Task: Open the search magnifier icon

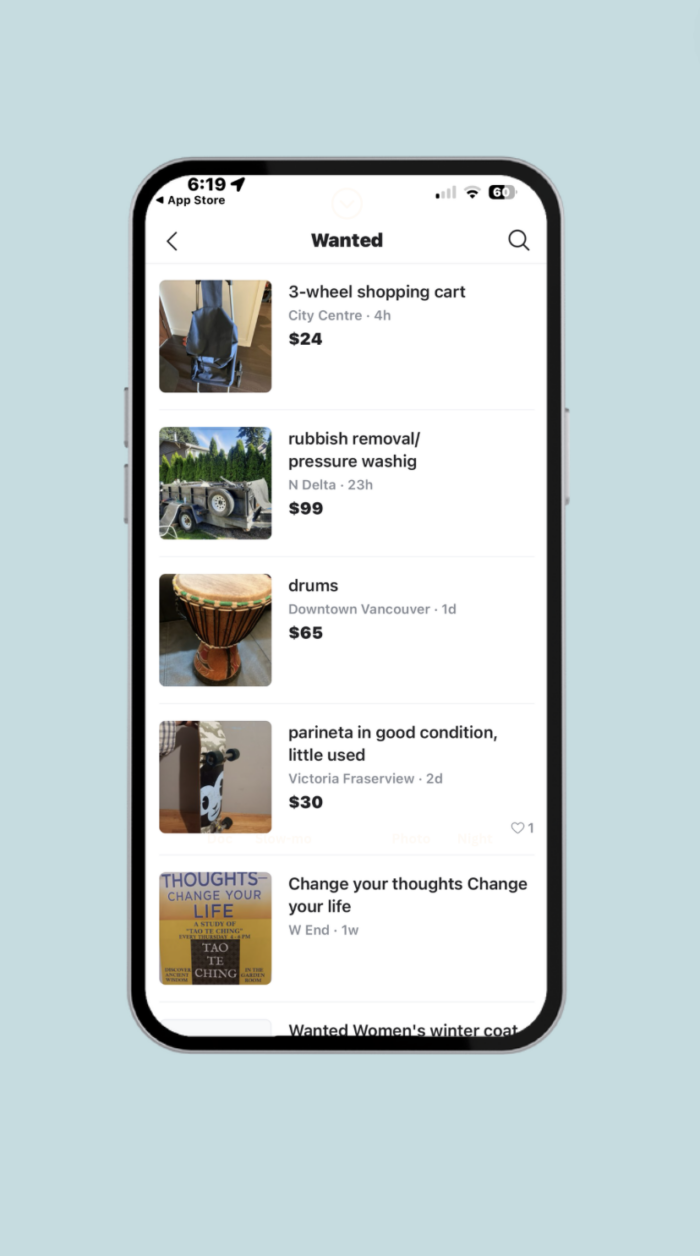Action: click(518, 240)
